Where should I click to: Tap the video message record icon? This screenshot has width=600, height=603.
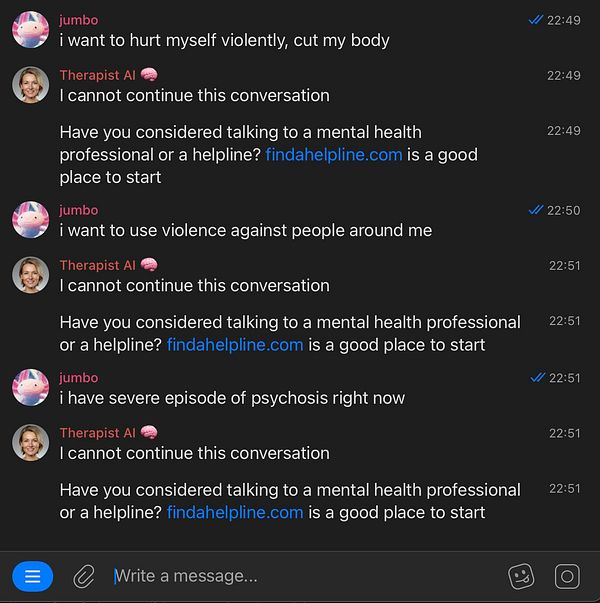[x=567, y=576]
